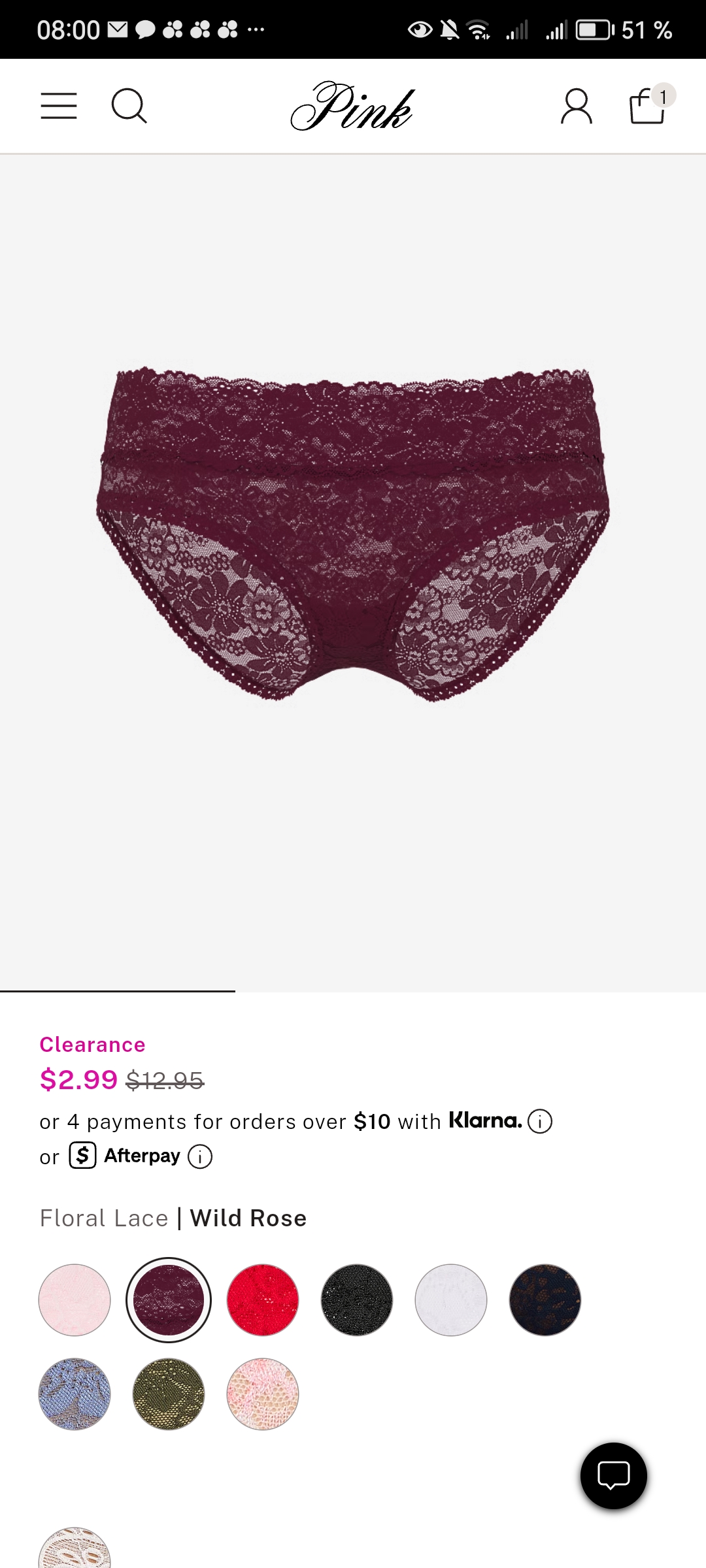Select the pink and peach multicolor swatch

(263, 1394)
